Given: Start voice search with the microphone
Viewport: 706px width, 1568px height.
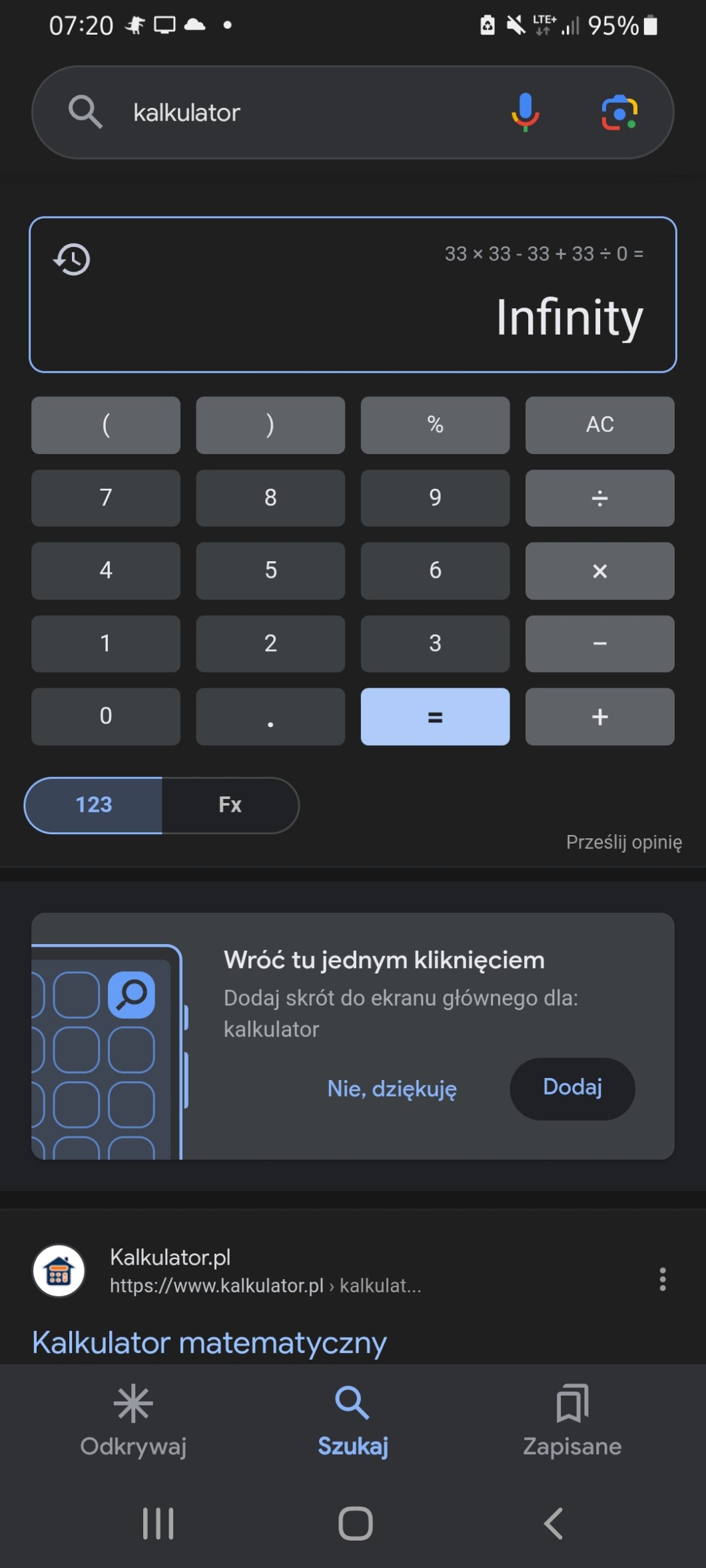Looking at the screenshot, I should [x=525, y=112].
